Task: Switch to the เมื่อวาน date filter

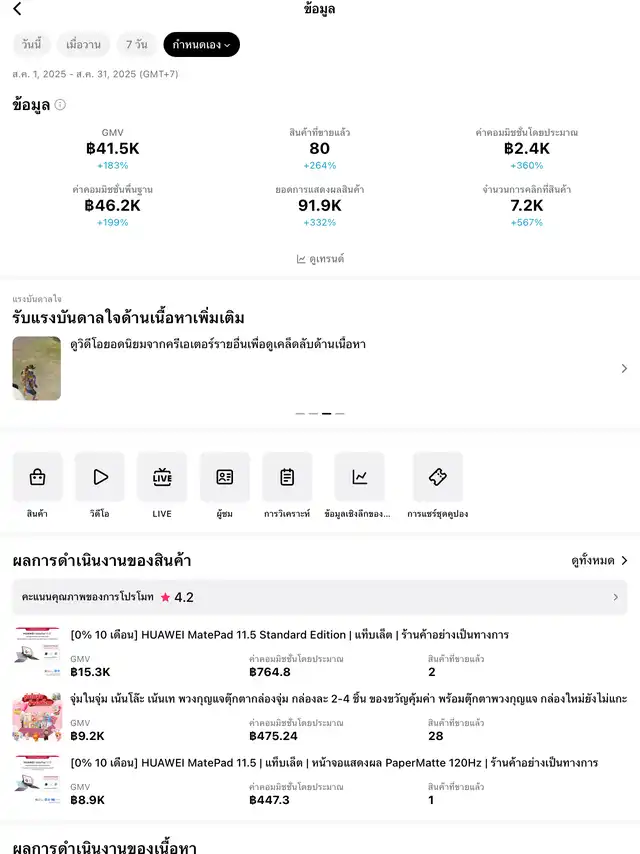Action: pyautogui.click(x=83, y=45)
